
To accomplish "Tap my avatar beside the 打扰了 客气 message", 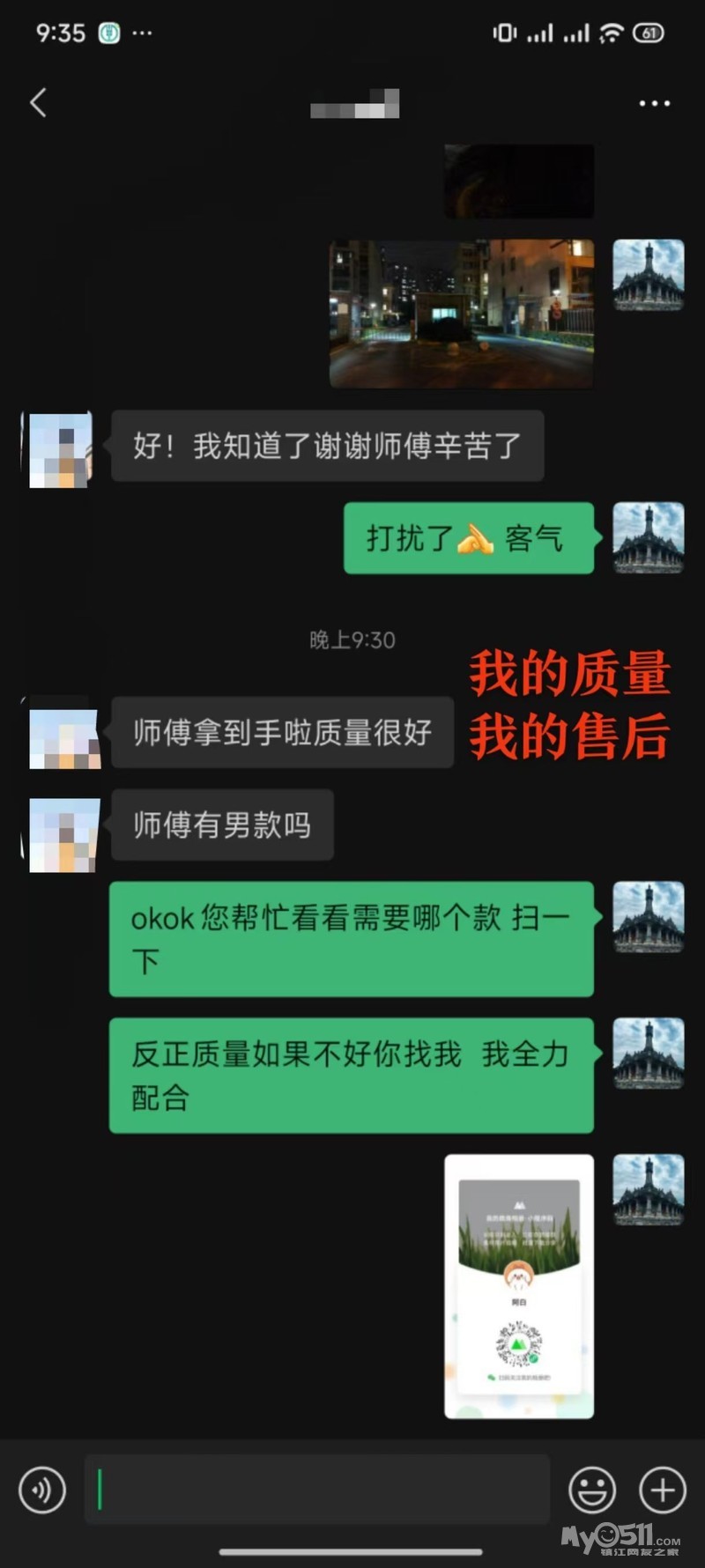I will click(x=648, y=537).
